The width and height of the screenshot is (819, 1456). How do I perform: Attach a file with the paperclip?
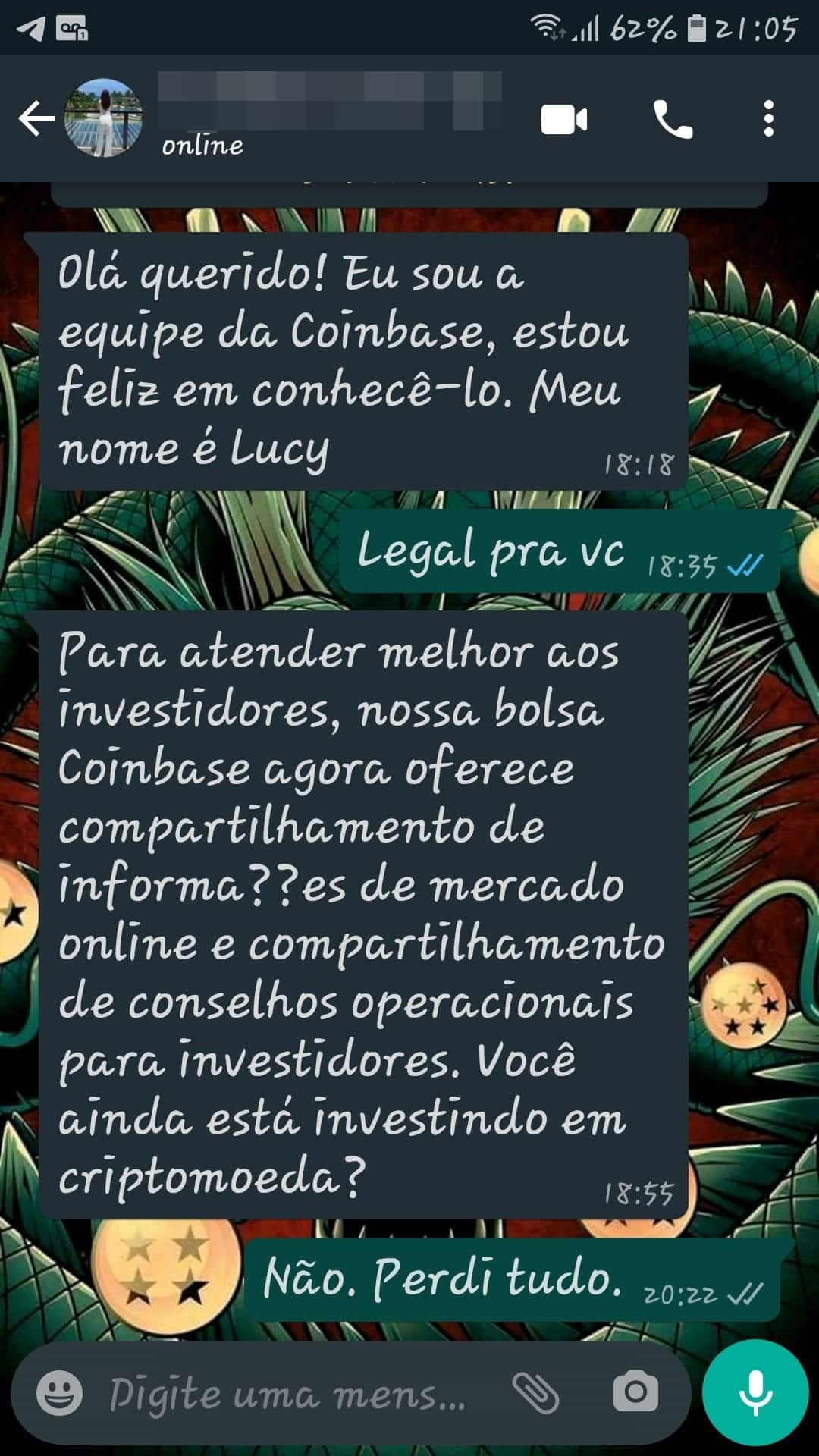[536, 1392]
